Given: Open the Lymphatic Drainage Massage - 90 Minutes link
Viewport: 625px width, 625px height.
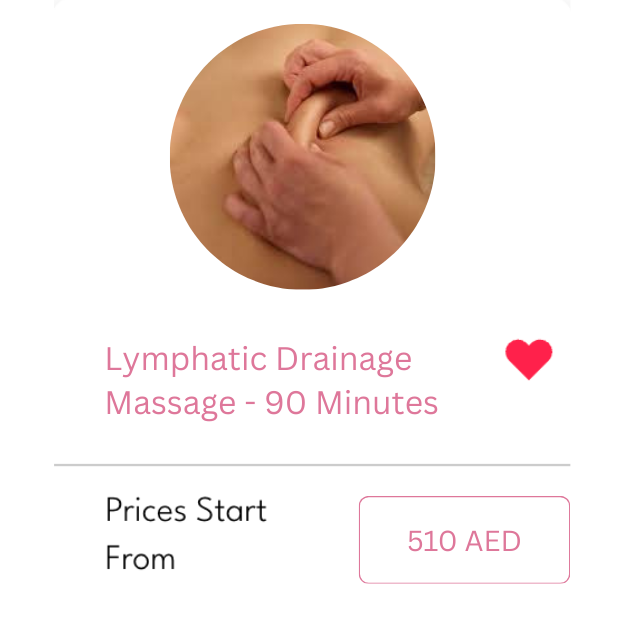Looking at the screenshot, I should pyautogui.click(x=271, y=381).
